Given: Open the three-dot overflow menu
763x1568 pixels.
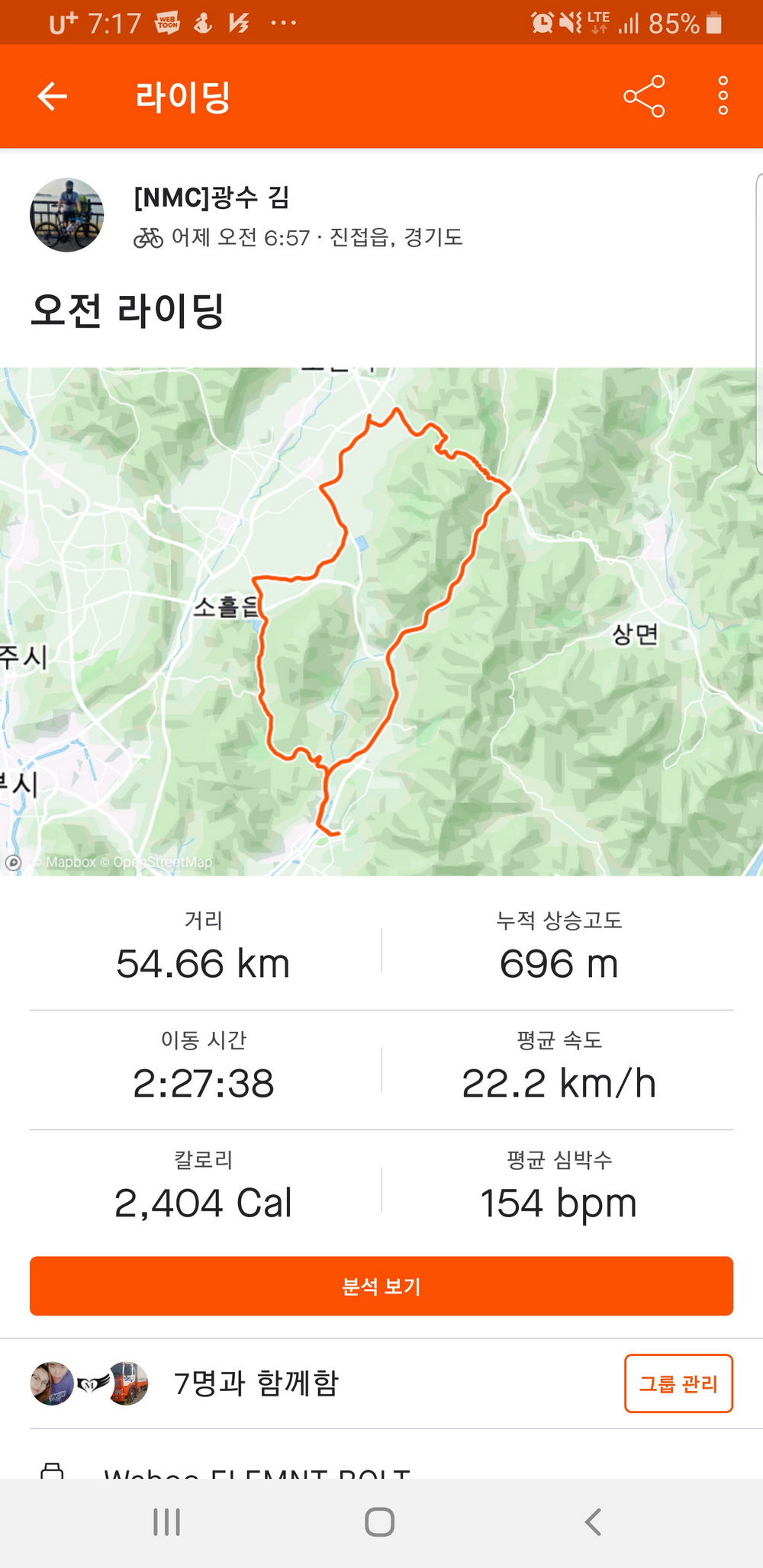Looking at the screenshot, I should tap(723, 96).
